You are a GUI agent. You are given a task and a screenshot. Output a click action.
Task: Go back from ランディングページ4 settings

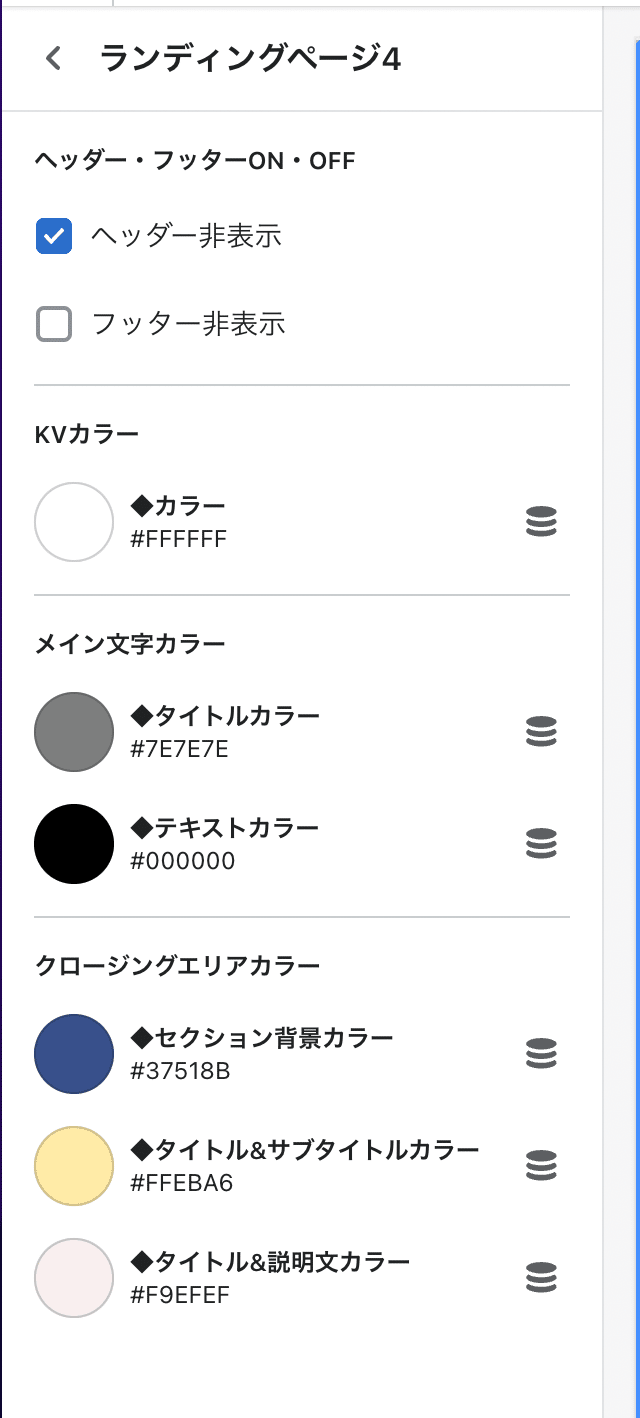[x=54, y=59]
